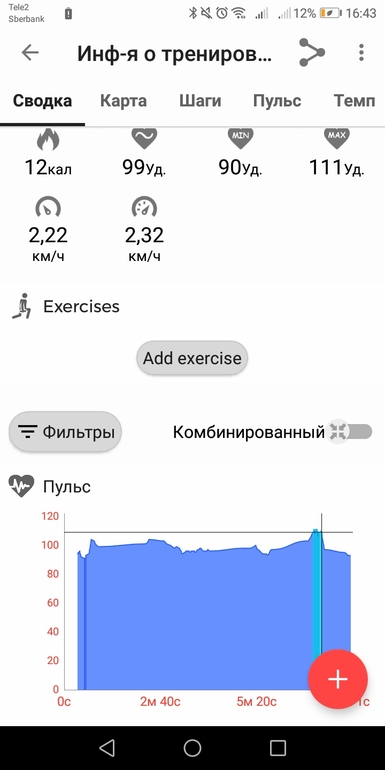Open the three-dot overflow menu

[x=361, y=52]
